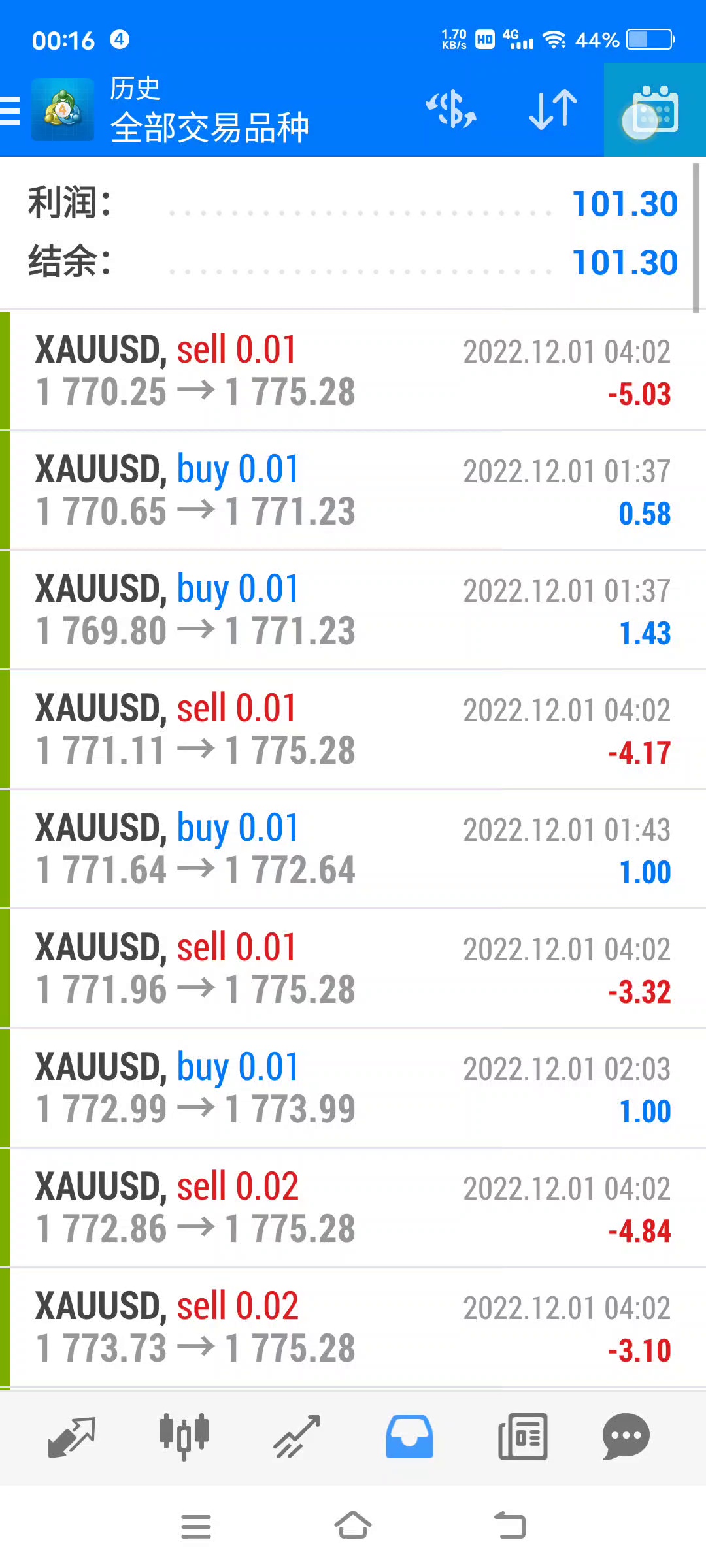Open the sell trade with loss -3.32
The image size is (706, 1568).
[353, 968]
